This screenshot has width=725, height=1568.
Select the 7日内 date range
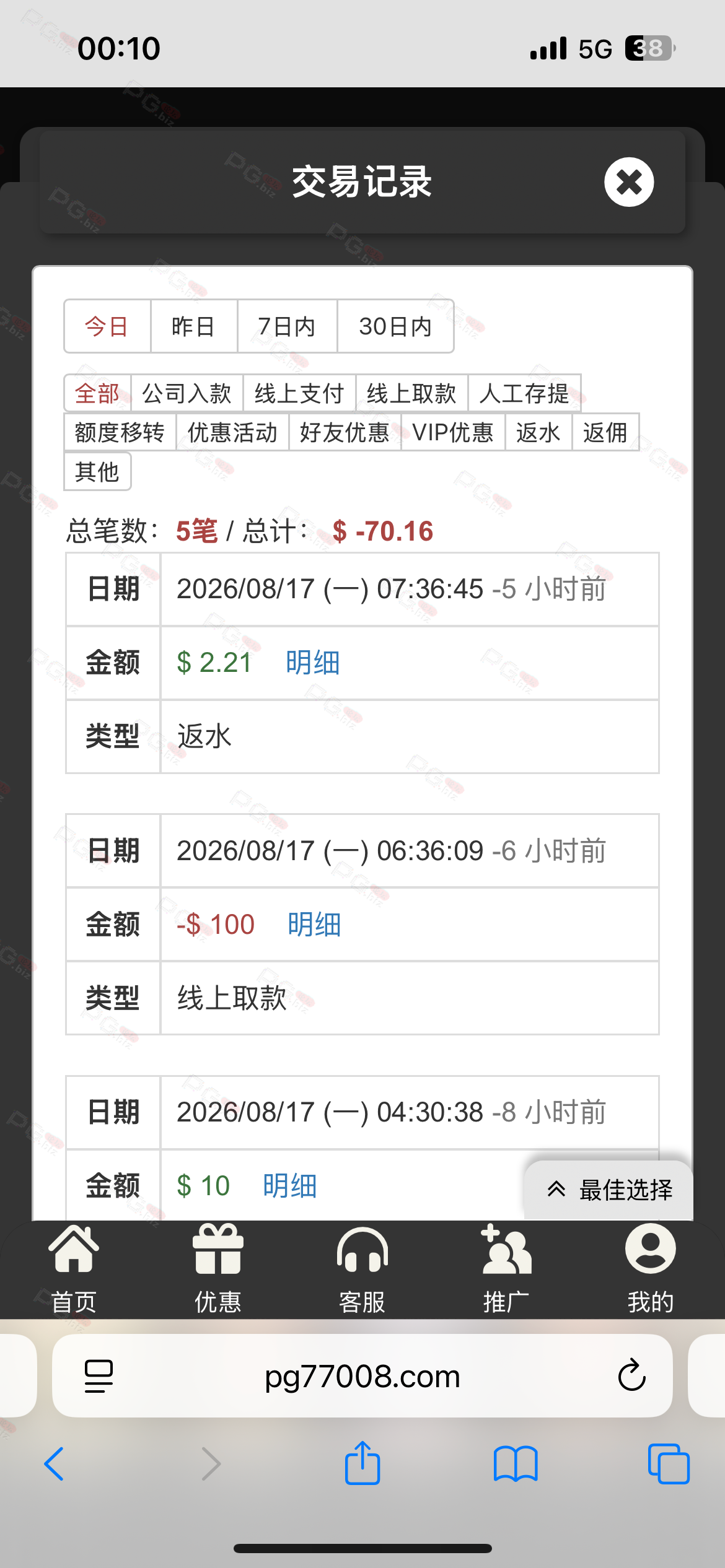pos(287,326)
